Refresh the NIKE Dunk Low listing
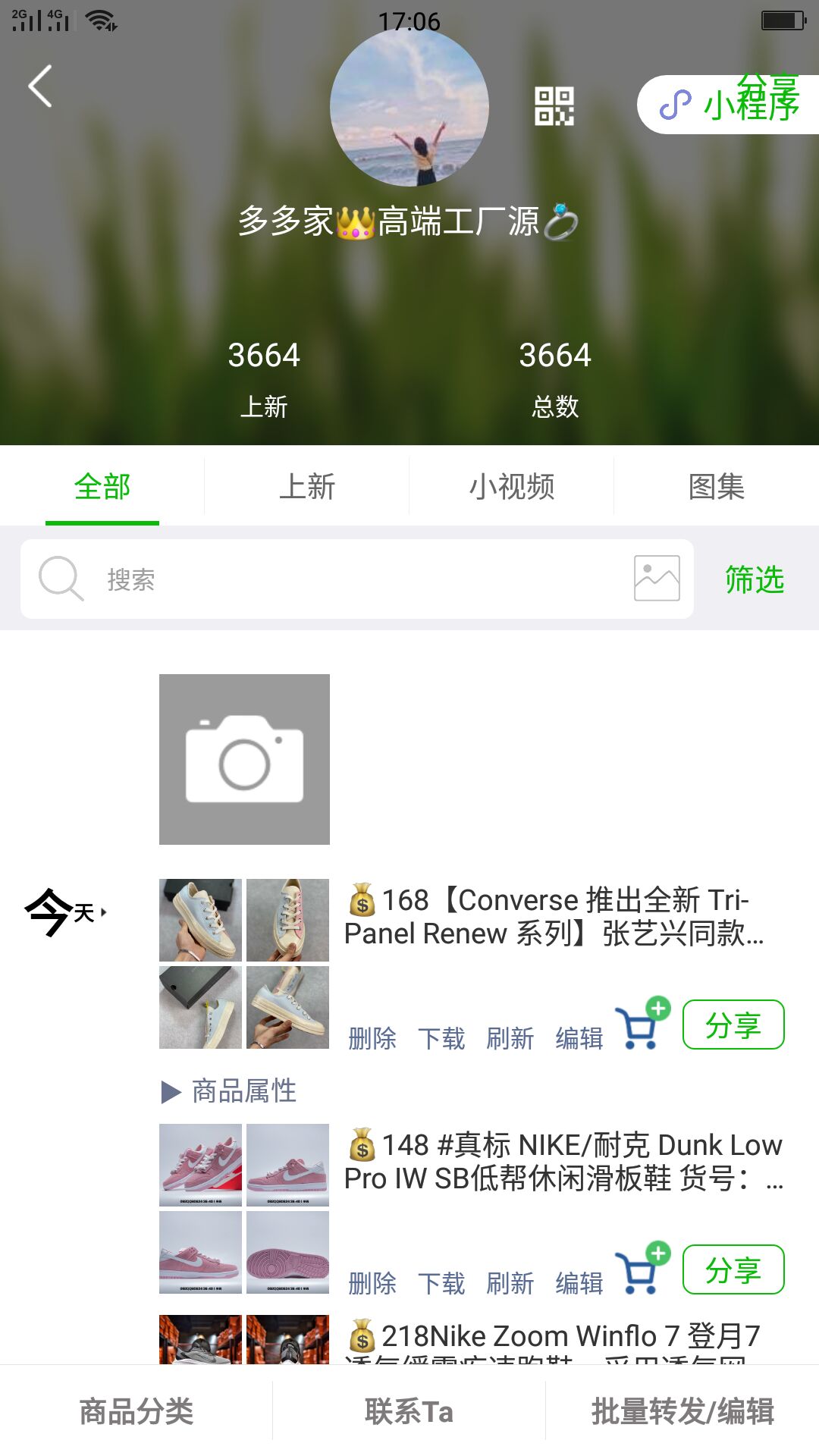Screen dimensions: 819x1456 [x=510, y=1282]
